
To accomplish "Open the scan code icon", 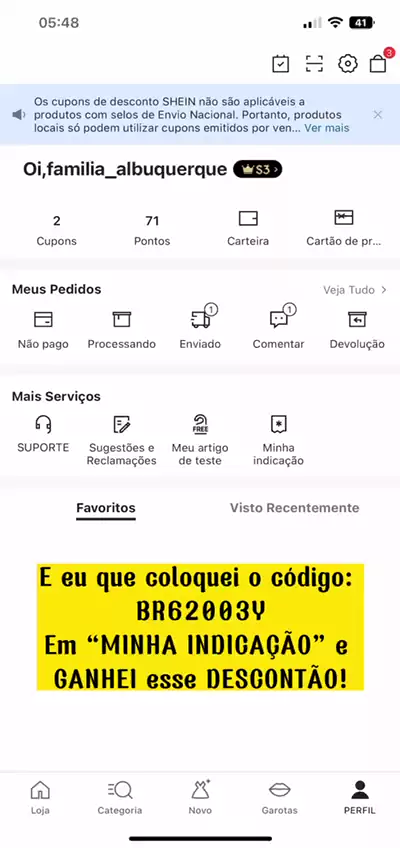I will (x=314, y=64).
